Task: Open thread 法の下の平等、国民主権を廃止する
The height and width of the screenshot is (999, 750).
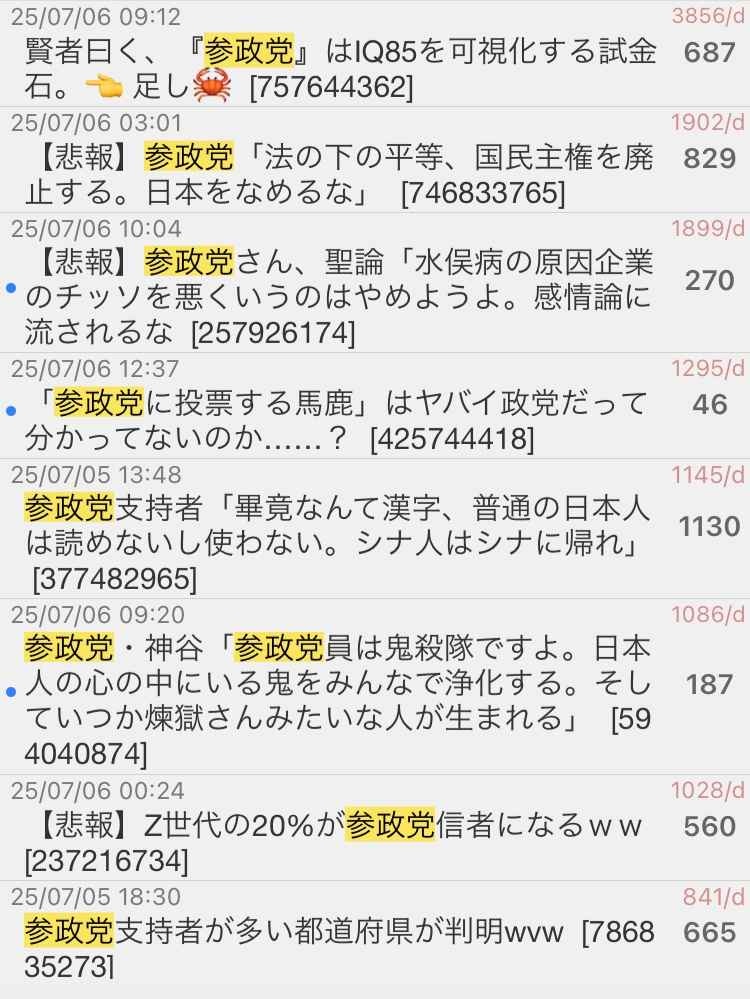Action: (340, 175)
